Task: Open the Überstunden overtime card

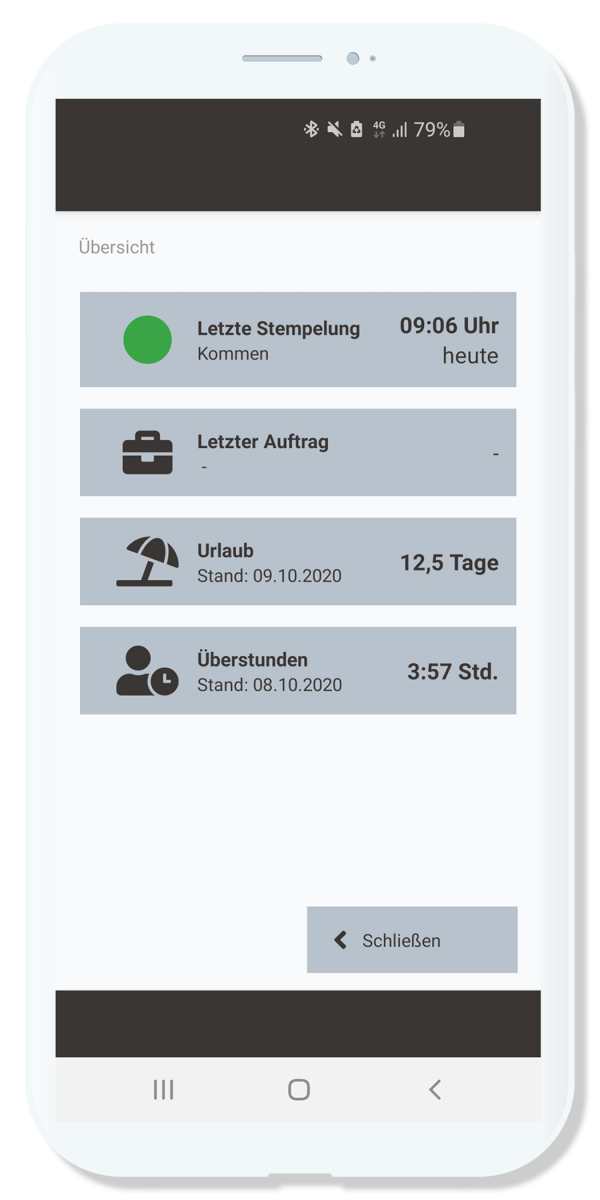Action: 298,671
